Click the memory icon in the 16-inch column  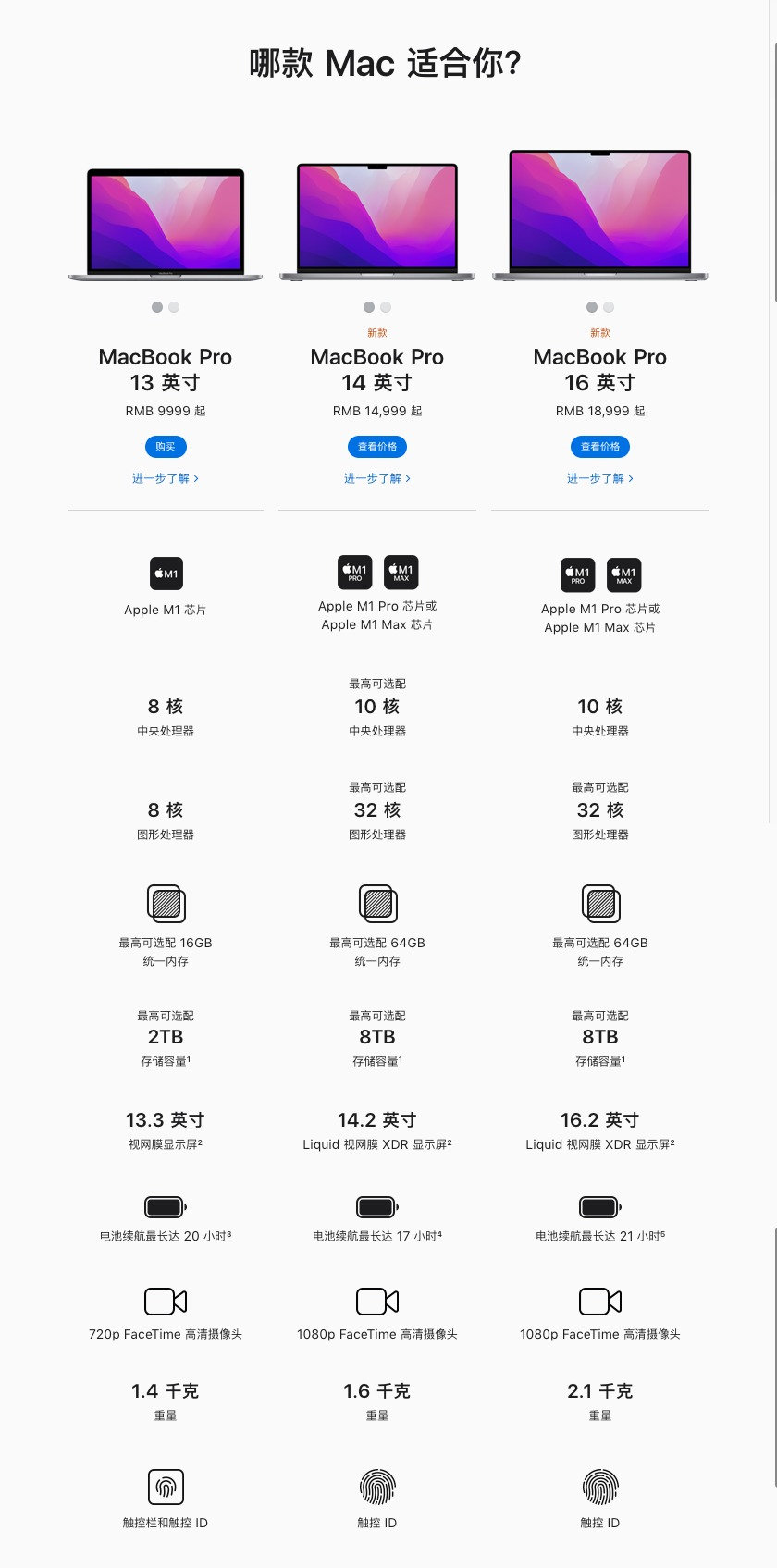tap(599, 904)
